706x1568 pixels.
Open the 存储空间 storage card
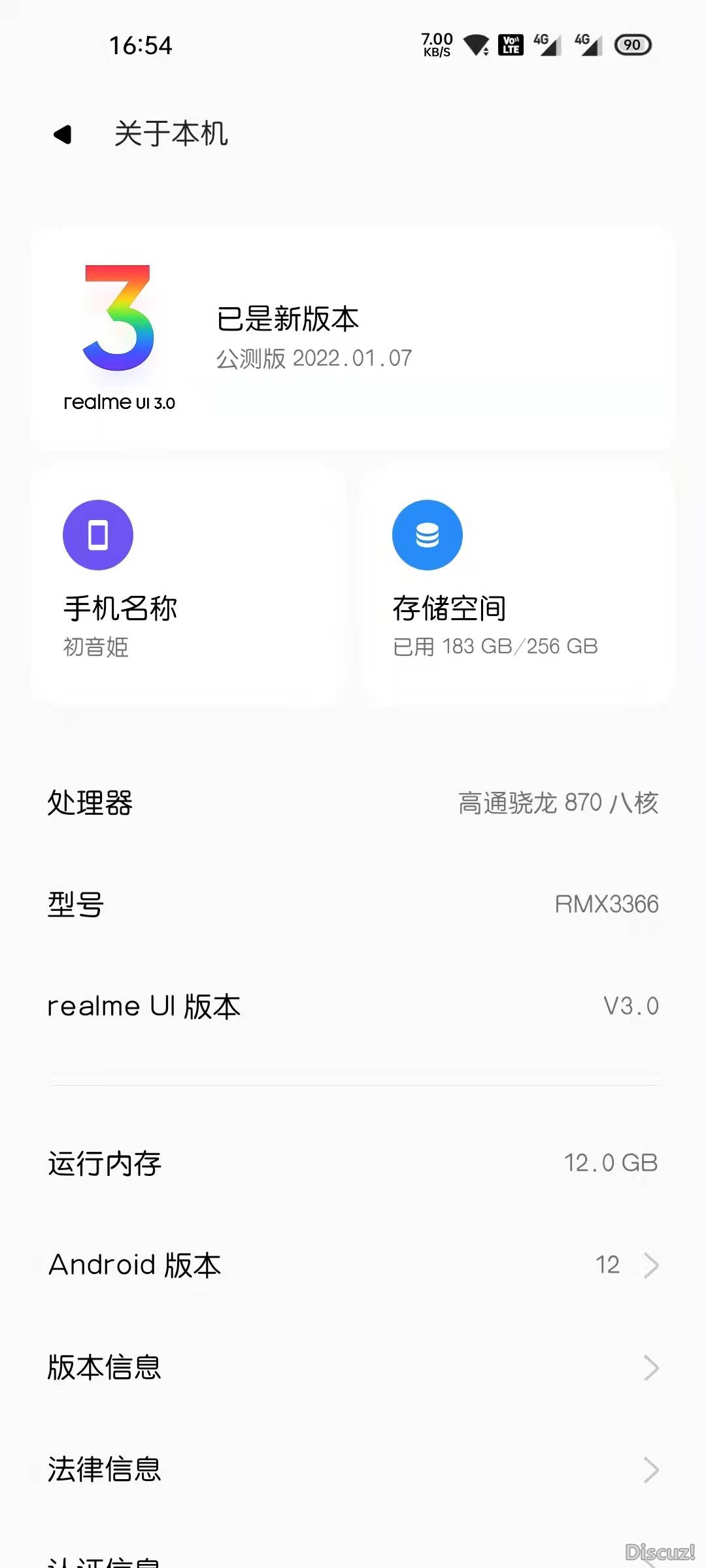[516, 585]
